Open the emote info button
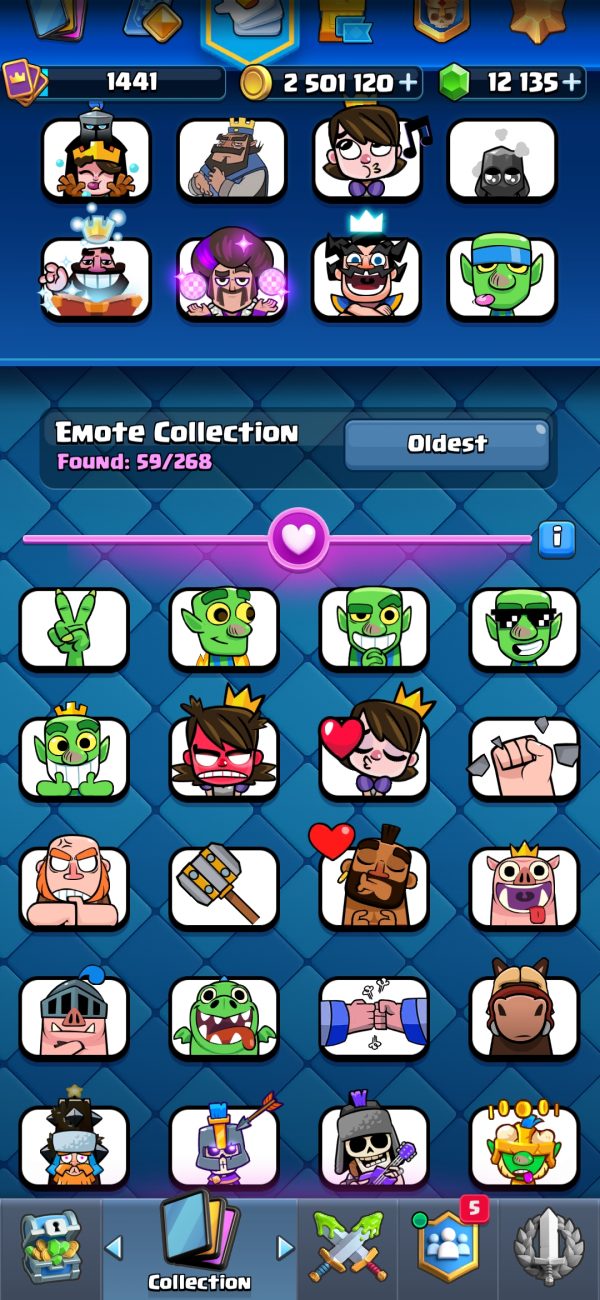Viewport: 600px width, 1300px height. pyautogui.click(x=557, y=539)
